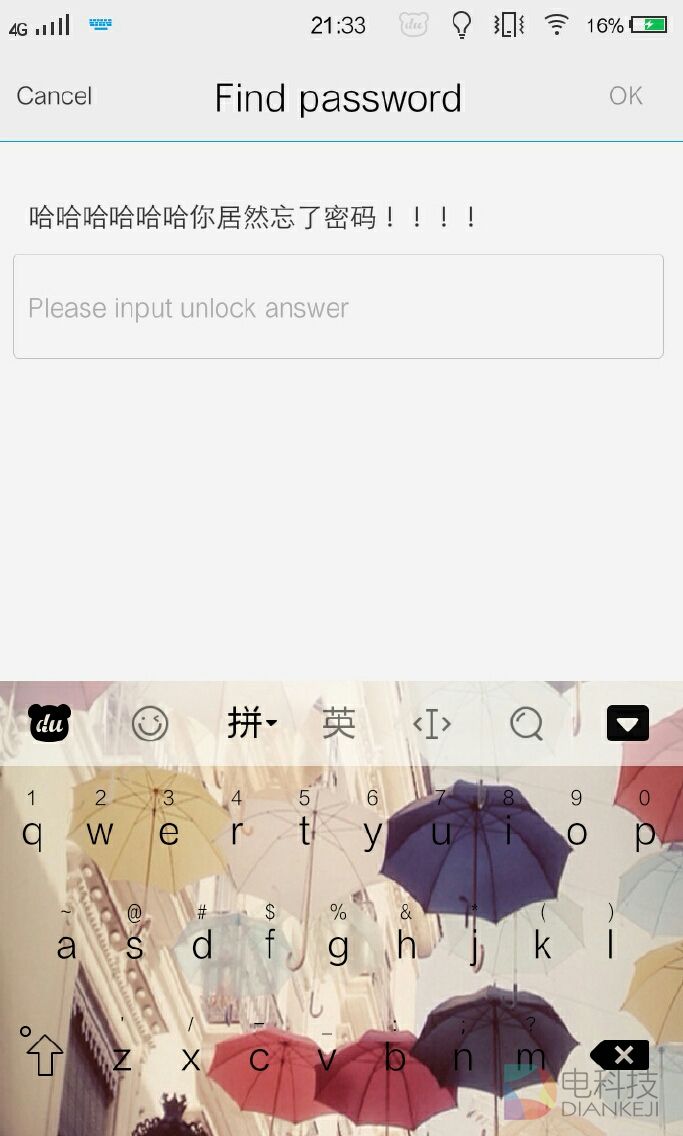Focus the unlock answer input field
This screenshot has height=1136, width=683.
(x=338, y=307)
